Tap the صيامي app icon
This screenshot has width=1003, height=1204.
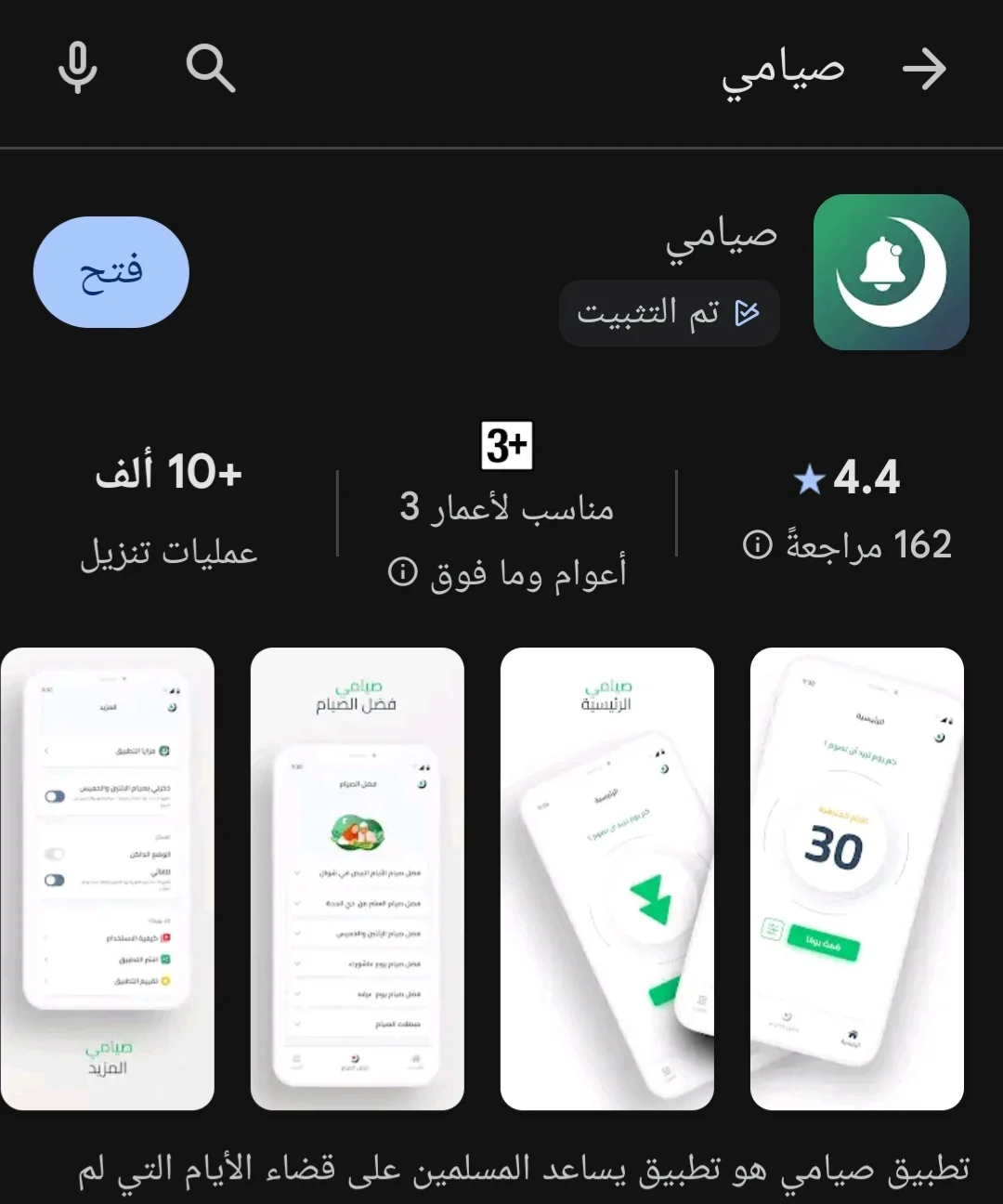[891, 272]
